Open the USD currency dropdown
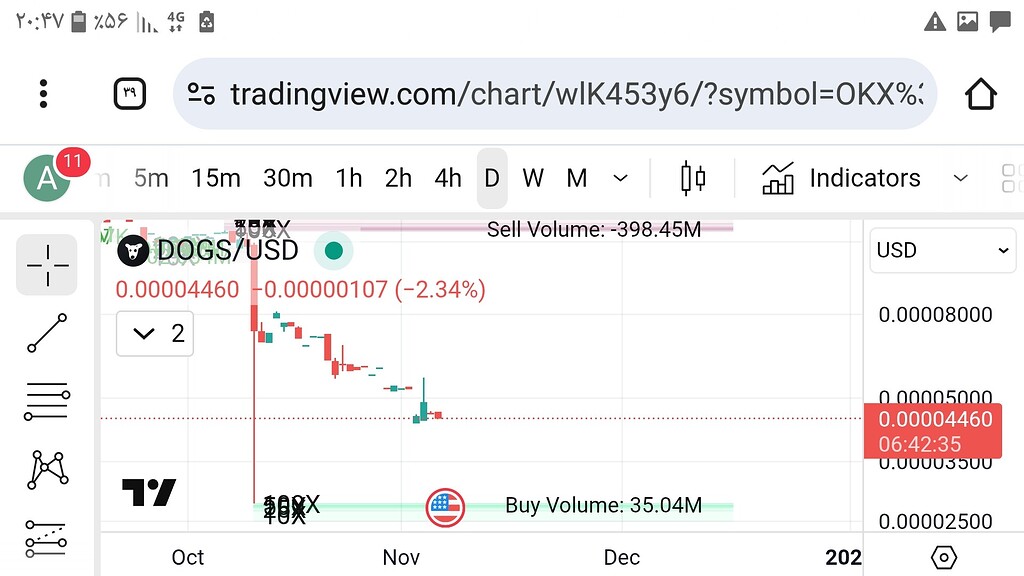This screenshot has width=1024, height=576. [x=943, y=250]
